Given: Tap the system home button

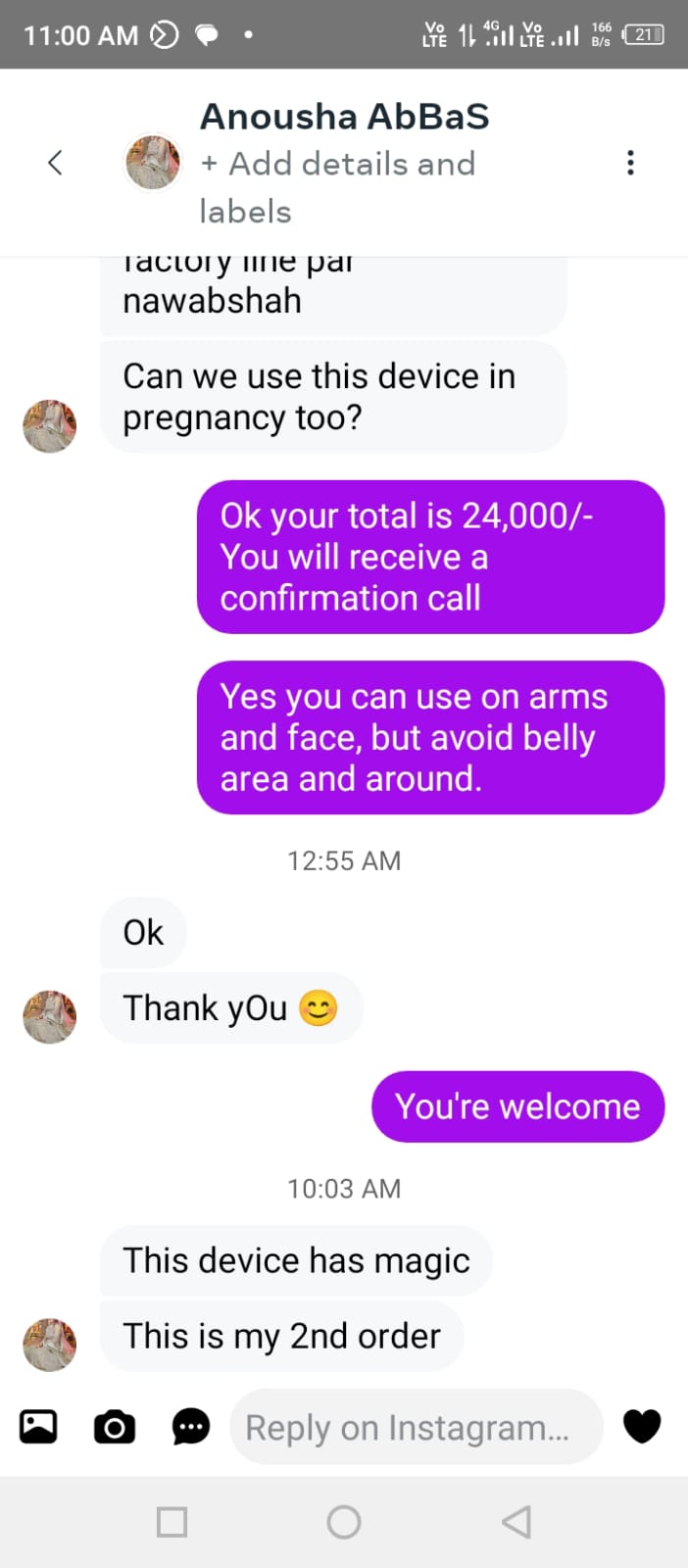Looking at the screenshot, I should [344, 1522].
